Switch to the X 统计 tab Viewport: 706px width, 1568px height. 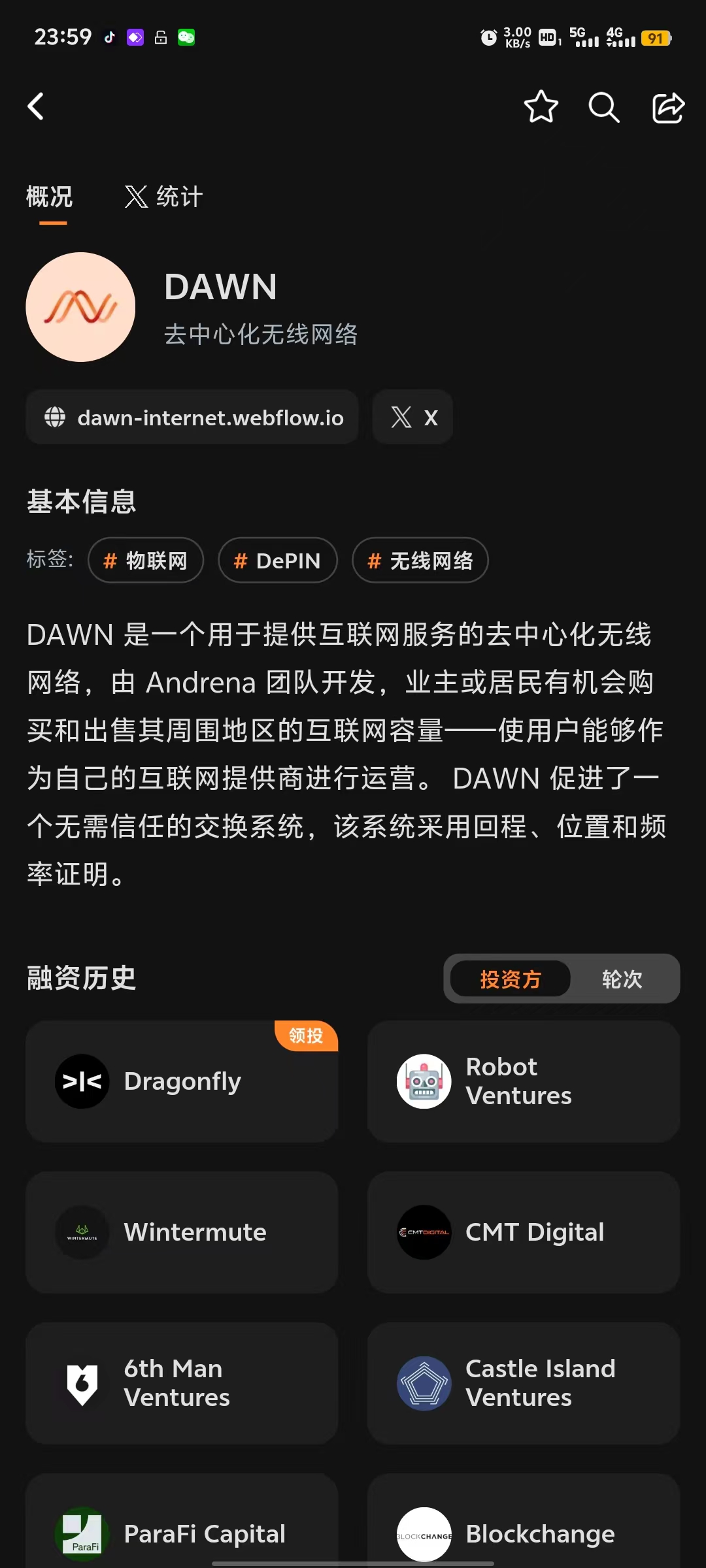coord(164,197)
